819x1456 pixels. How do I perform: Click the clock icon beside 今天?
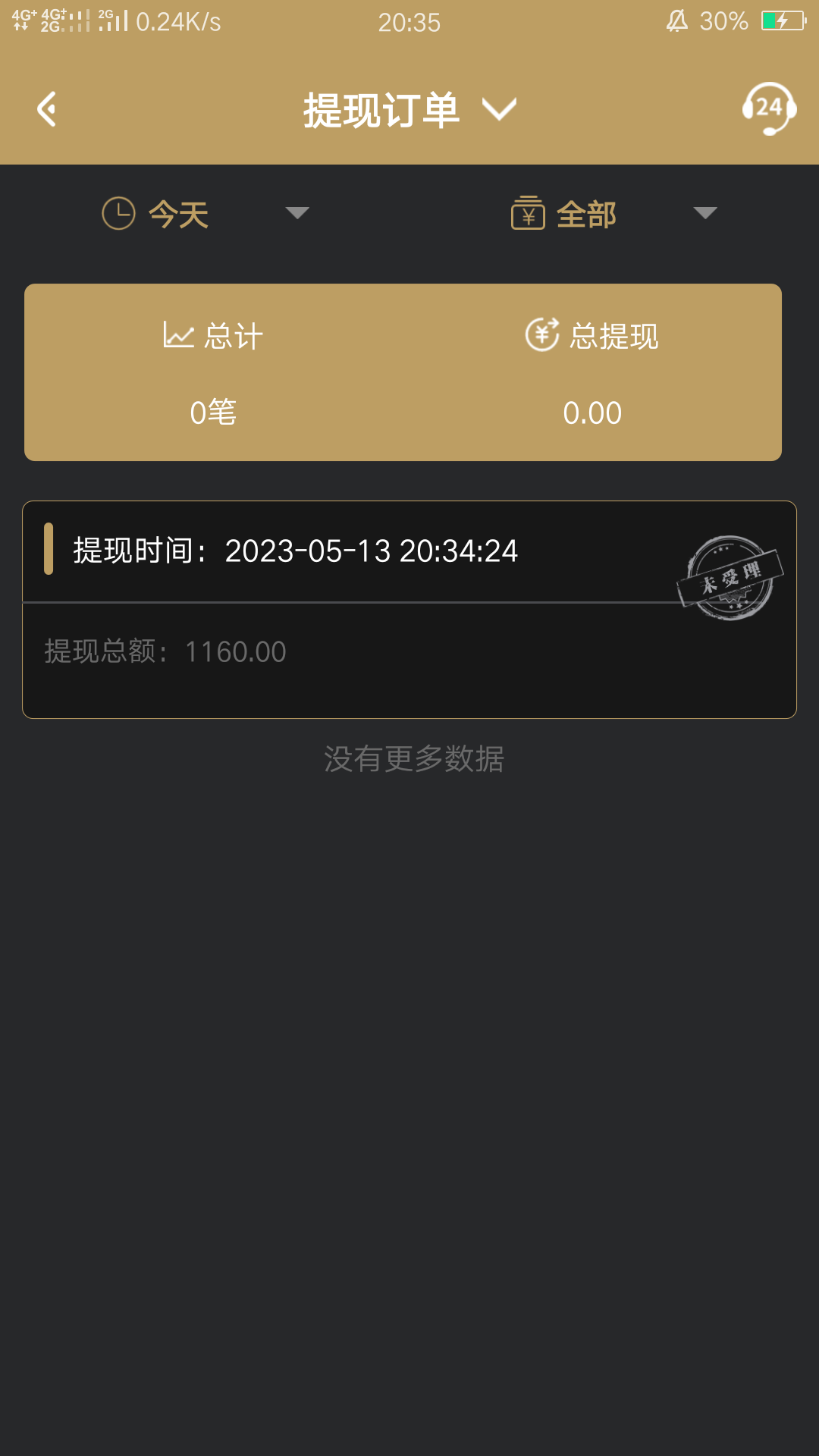click(119, 214)
